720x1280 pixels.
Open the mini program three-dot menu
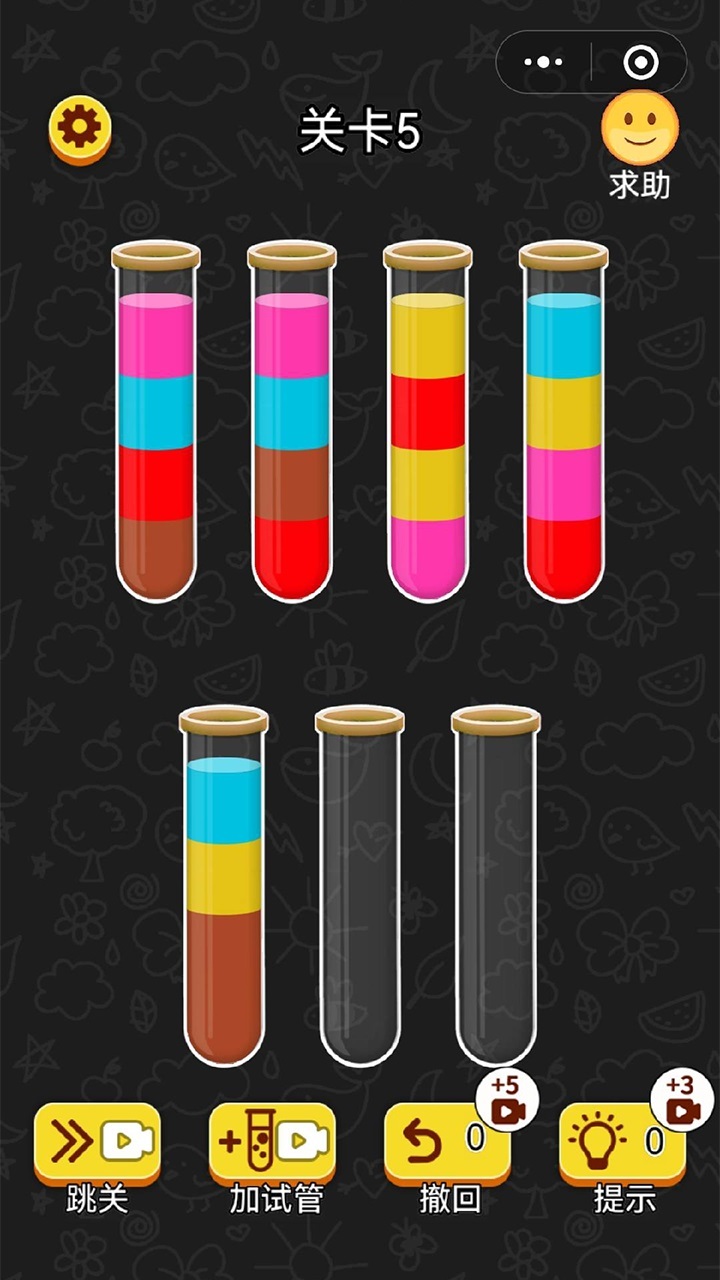(x=543, y=62)
